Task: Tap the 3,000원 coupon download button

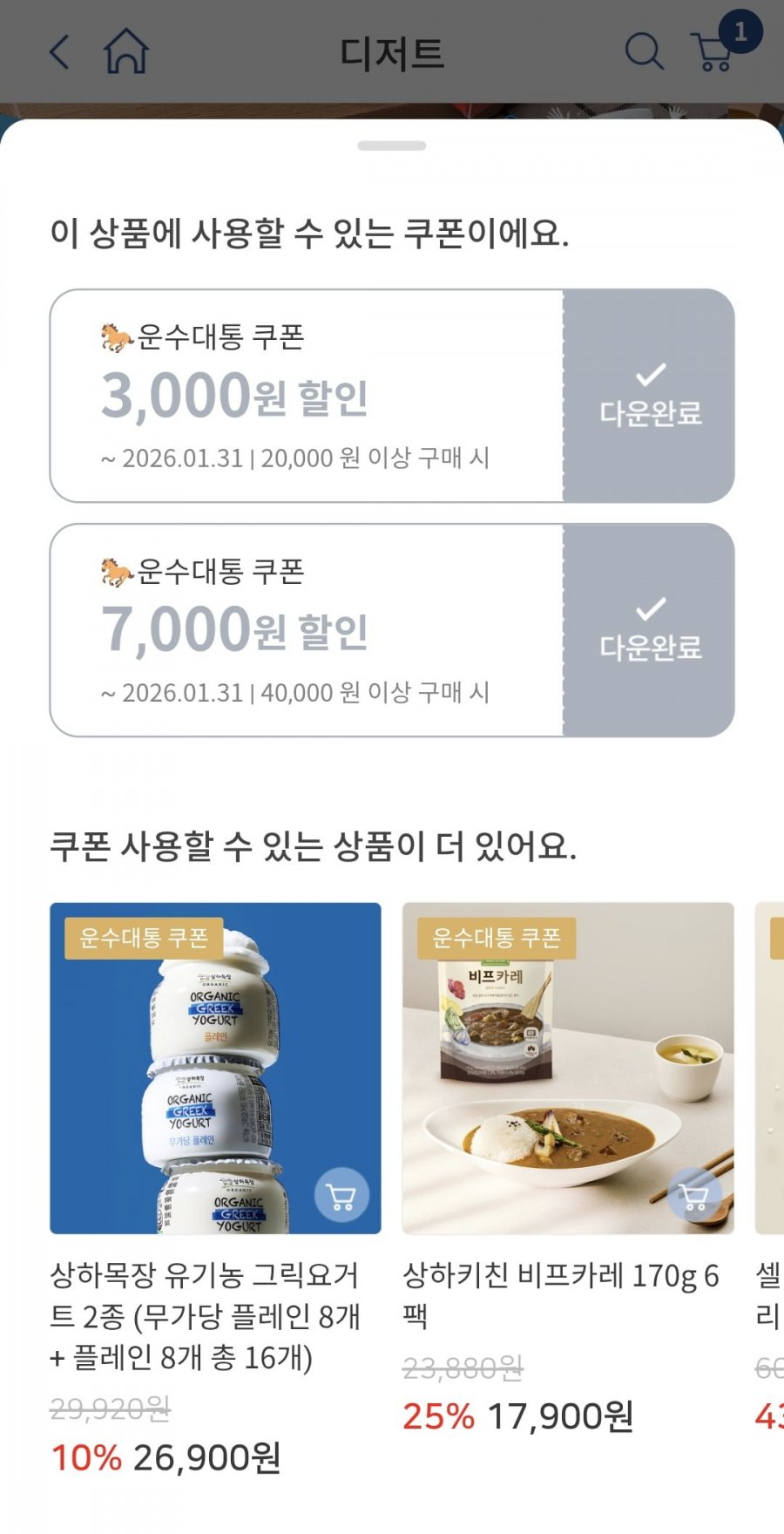Action: [650, 396]
